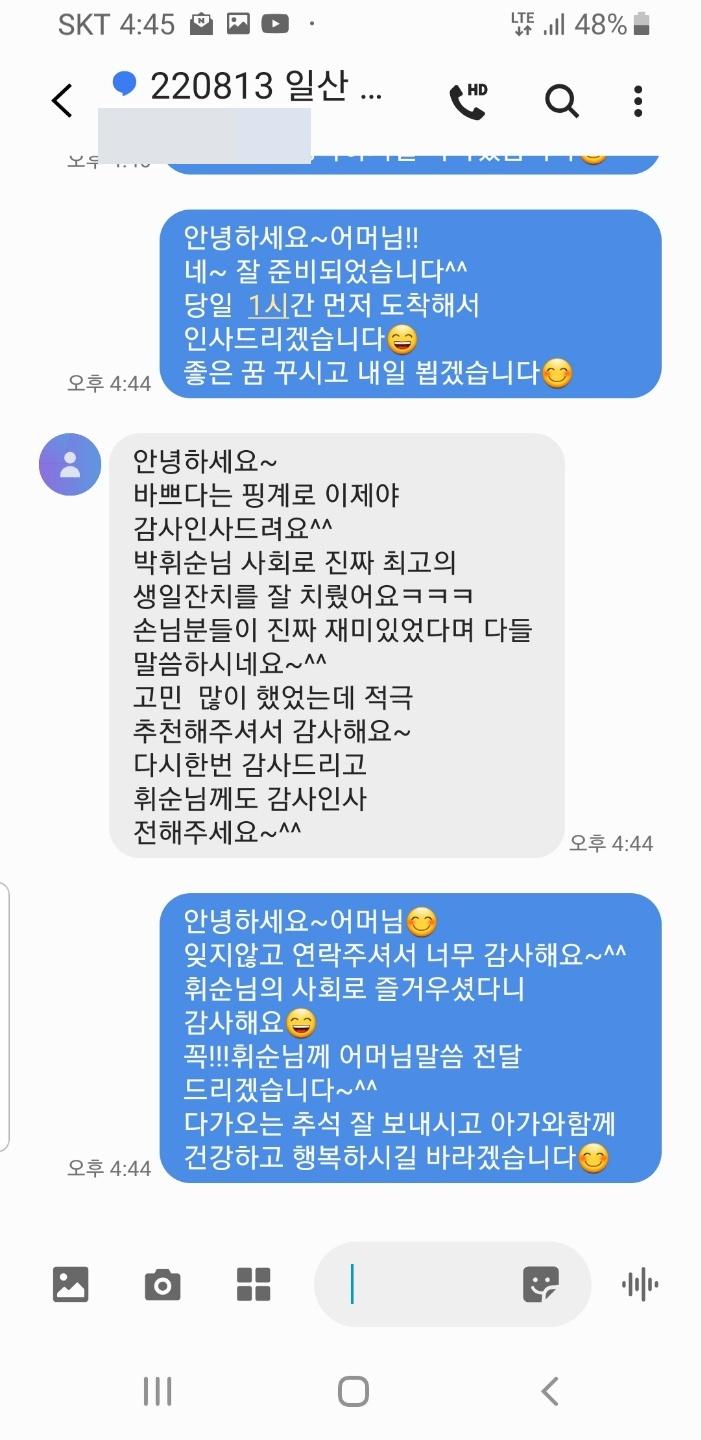Record a voice message
This screenshot has height=1440, width=701.
(x=639, y=1284)
